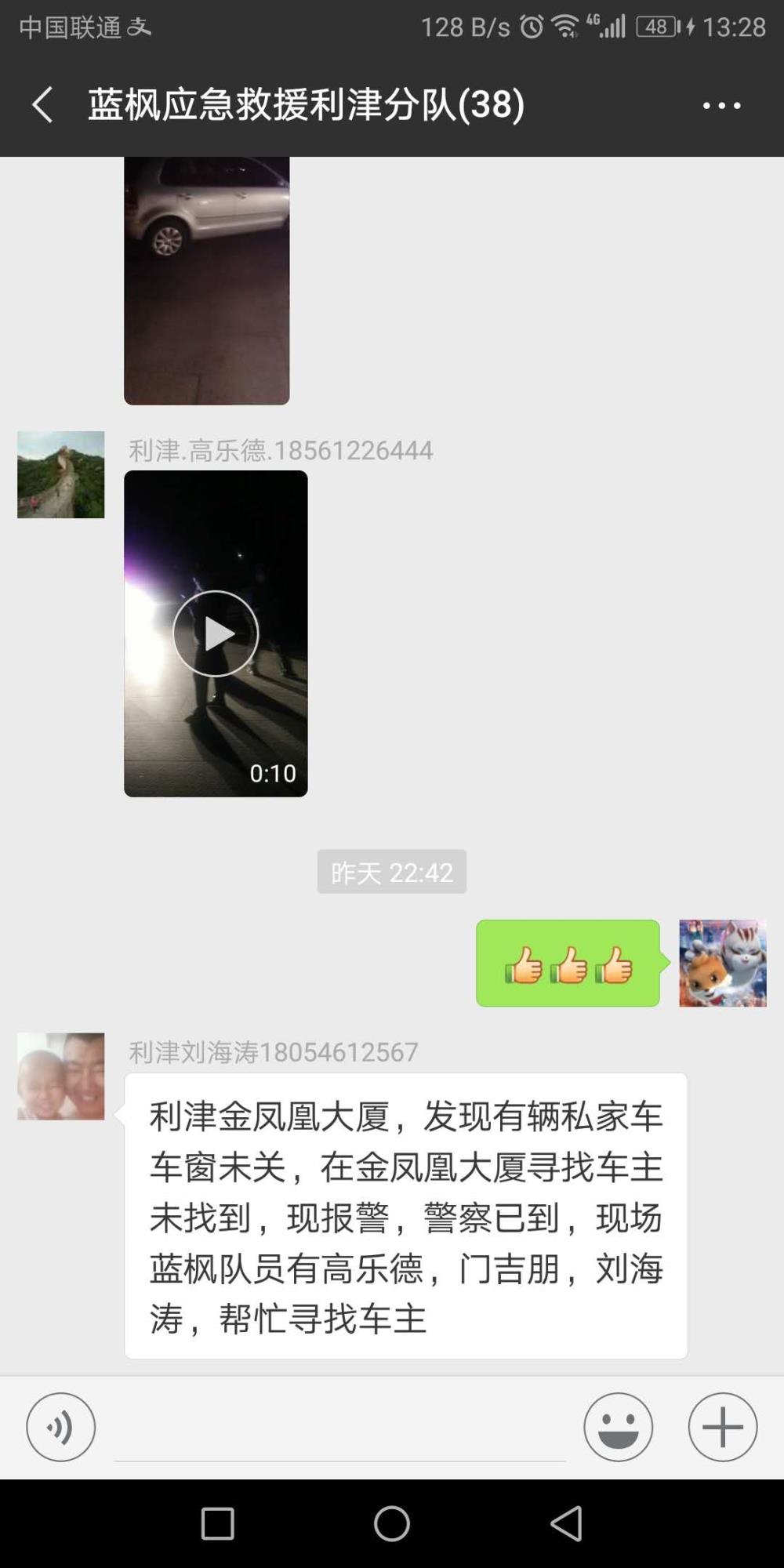
Task: Play the 0:10 video message
Action: pos(216,633)
